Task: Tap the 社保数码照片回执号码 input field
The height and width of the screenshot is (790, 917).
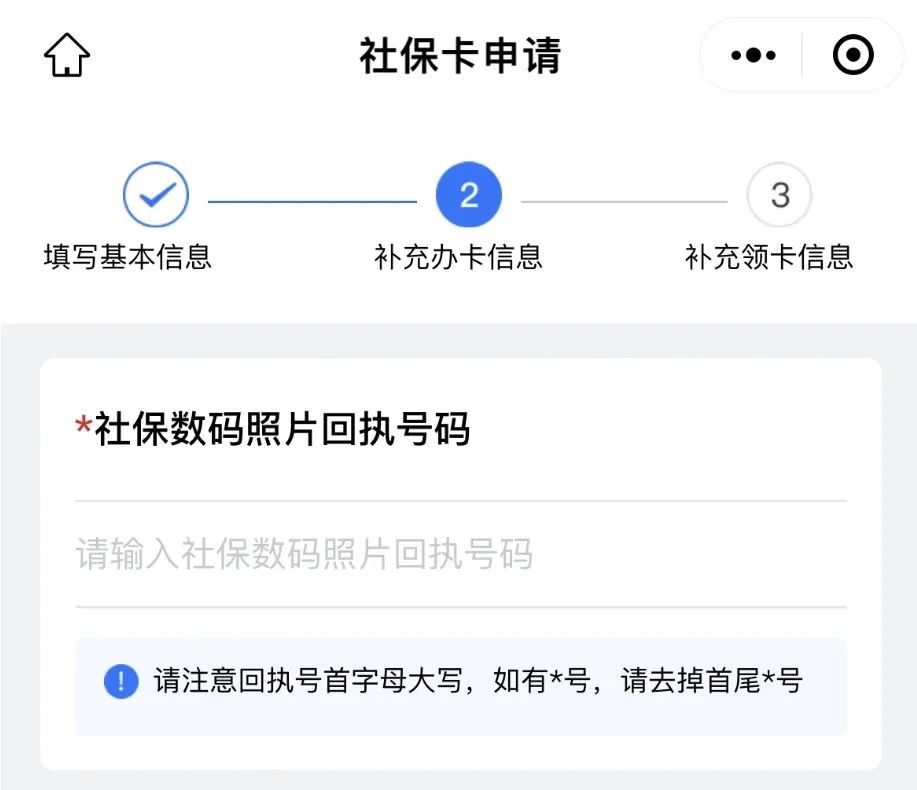Action: pyautogui.click(x=460, y=554)
